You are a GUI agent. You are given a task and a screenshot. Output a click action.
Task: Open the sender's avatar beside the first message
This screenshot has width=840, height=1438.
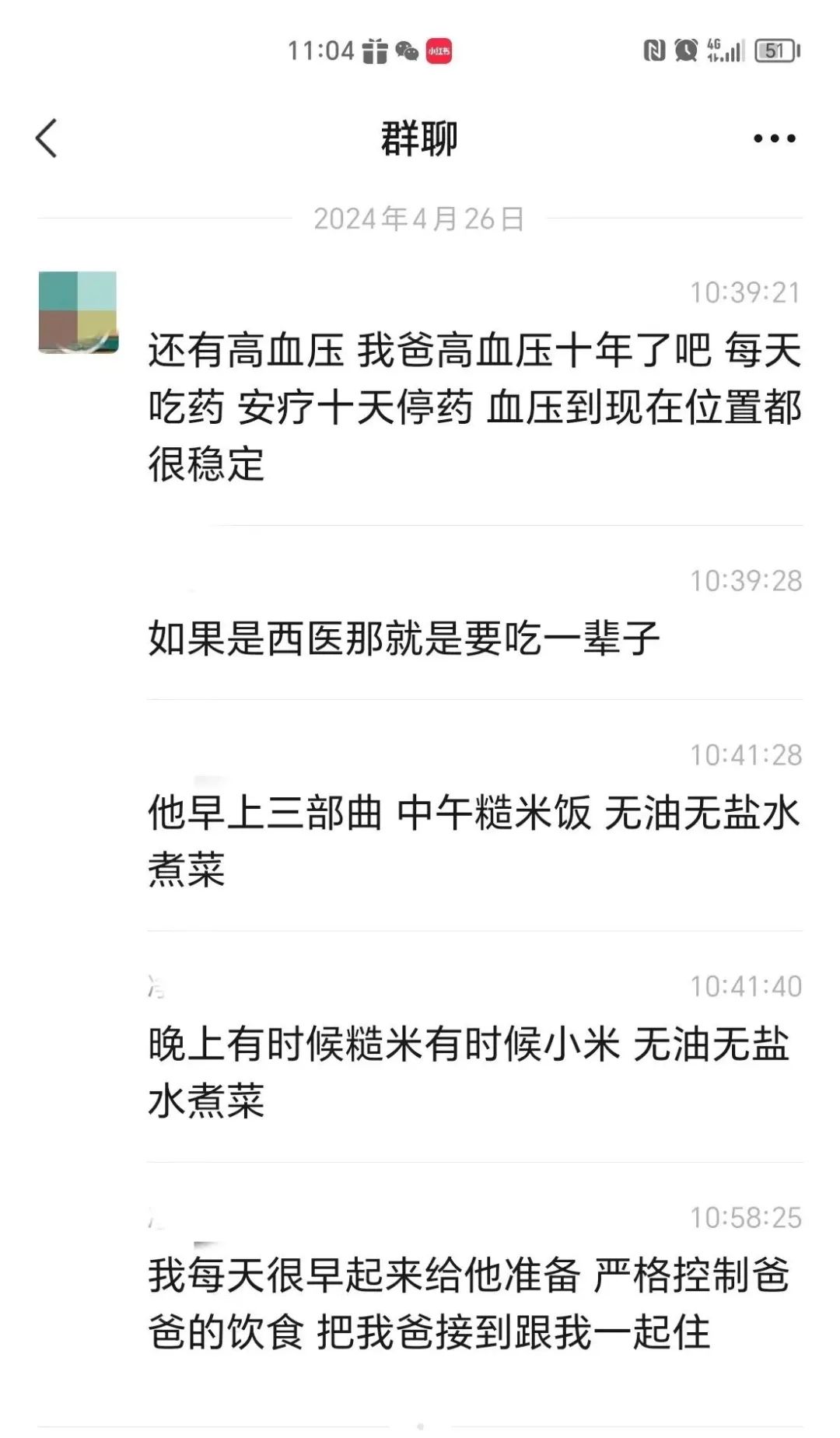click(x=78, y=312)
